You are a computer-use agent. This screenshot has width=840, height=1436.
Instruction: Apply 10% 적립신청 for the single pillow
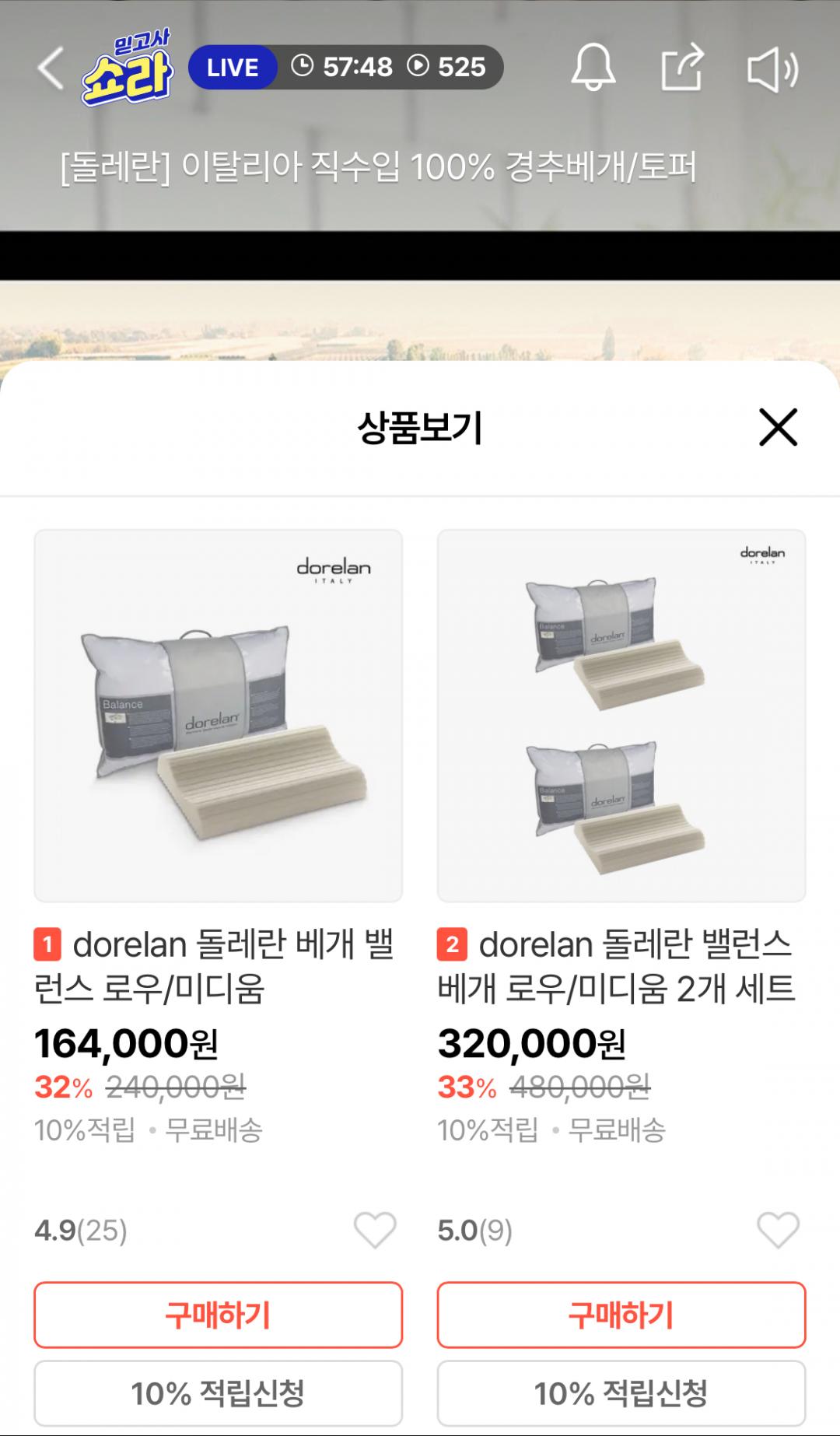218,1392
